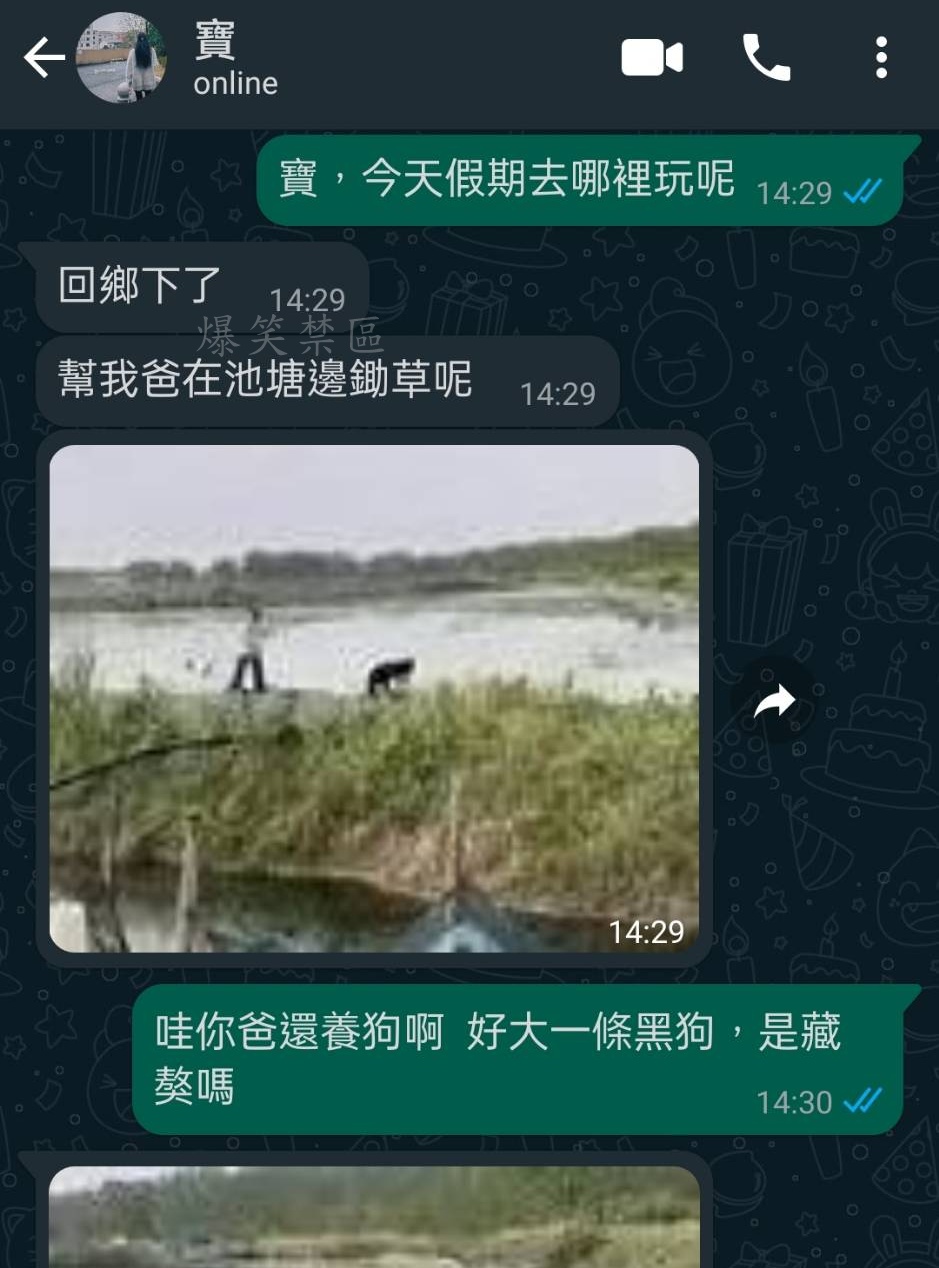The height and width of the screenshot is (1268, 939).
Task: Start a voice call with 寶
Action: [x=766, y=58]
